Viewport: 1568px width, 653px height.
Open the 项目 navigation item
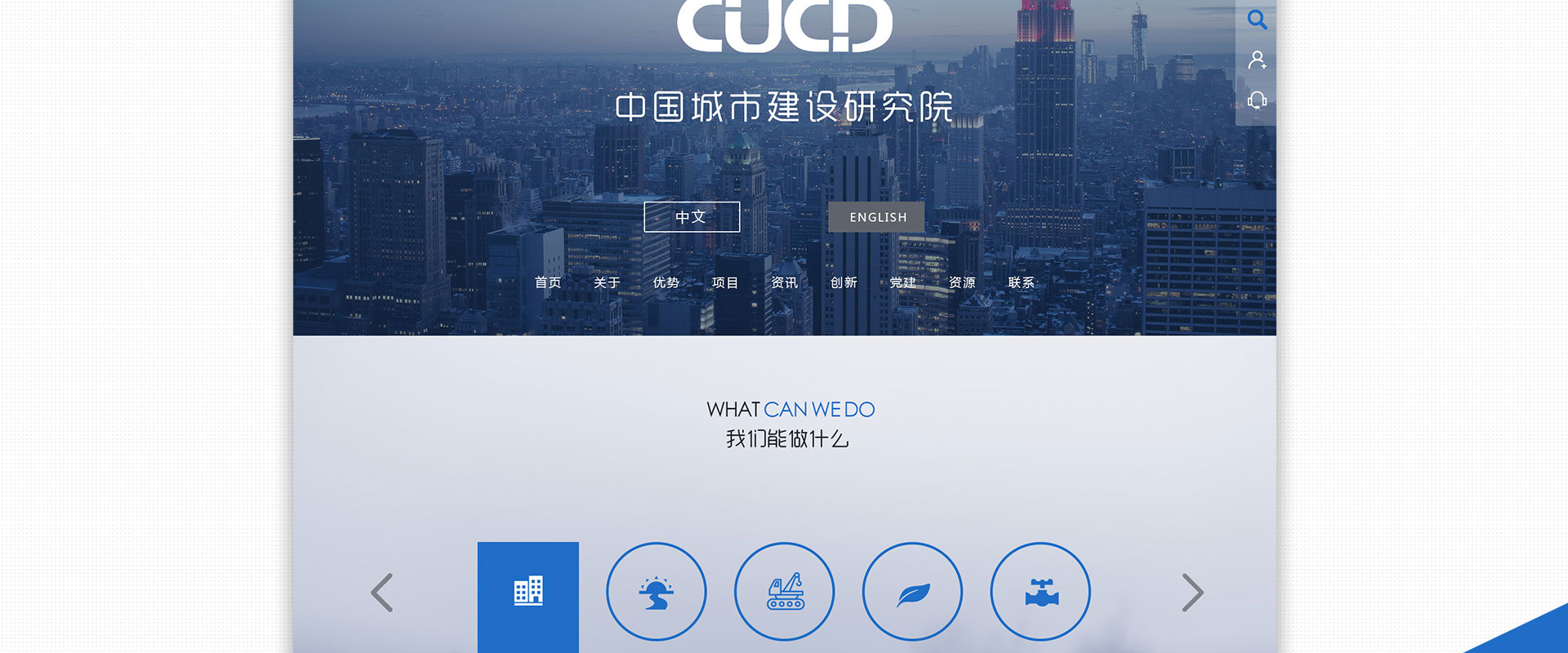pos(725,282)
